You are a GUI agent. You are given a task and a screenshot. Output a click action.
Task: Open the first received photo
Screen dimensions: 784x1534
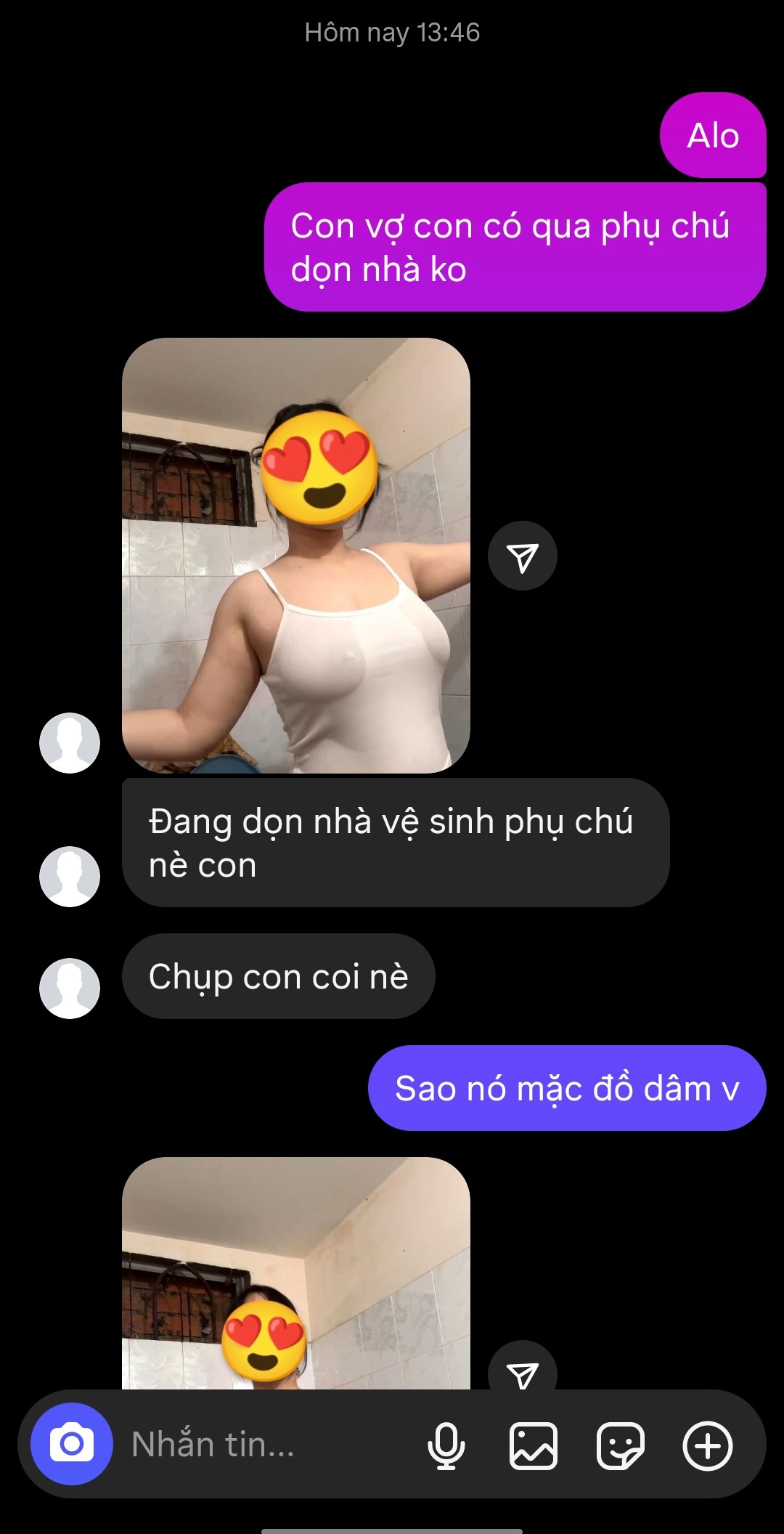[x=296, y=555]
